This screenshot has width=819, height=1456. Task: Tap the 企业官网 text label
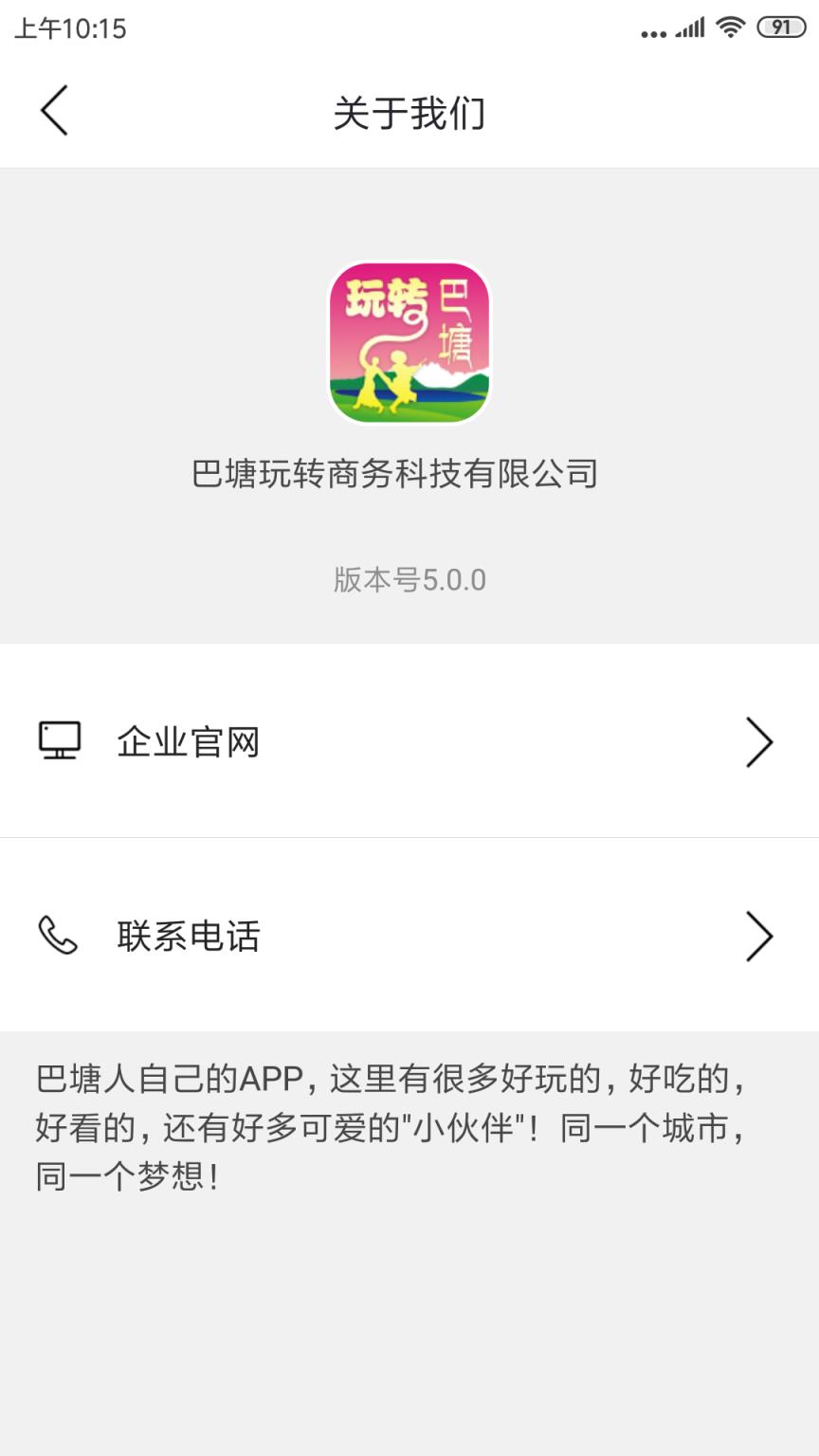click(188, 741)
